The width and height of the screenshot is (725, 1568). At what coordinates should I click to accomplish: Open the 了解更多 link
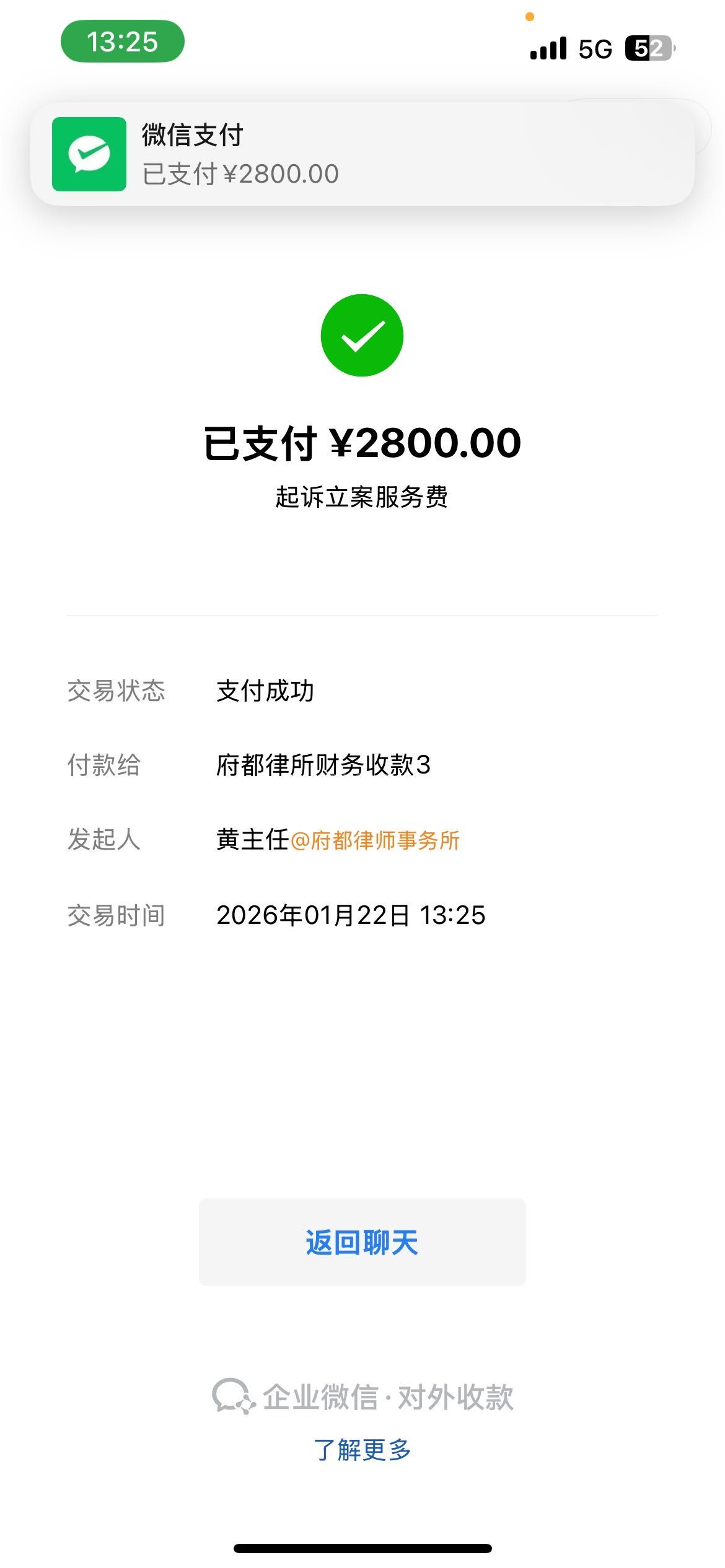(x=362, y=1450)
